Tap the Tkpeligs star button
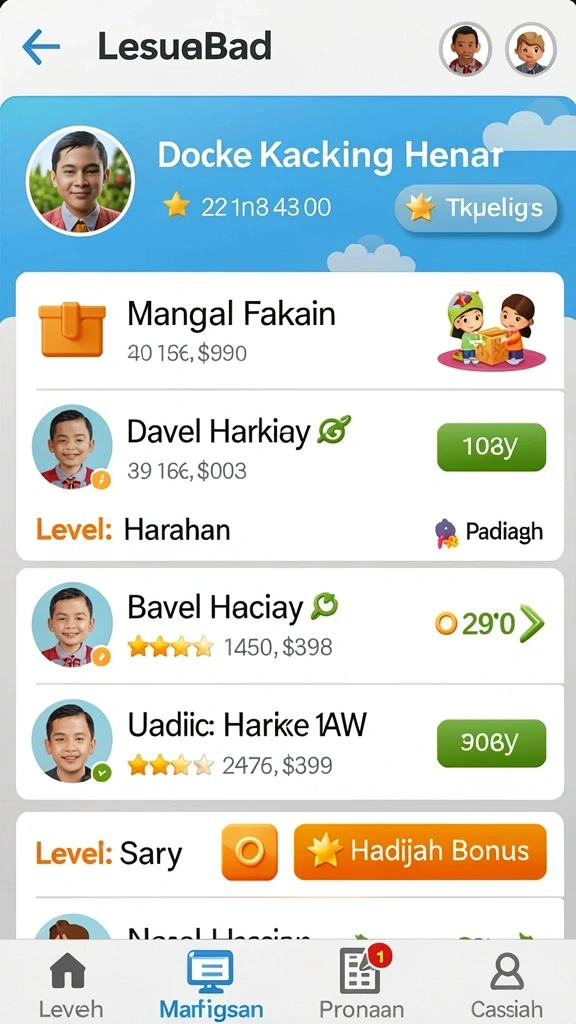 click(x=476, y=208)
